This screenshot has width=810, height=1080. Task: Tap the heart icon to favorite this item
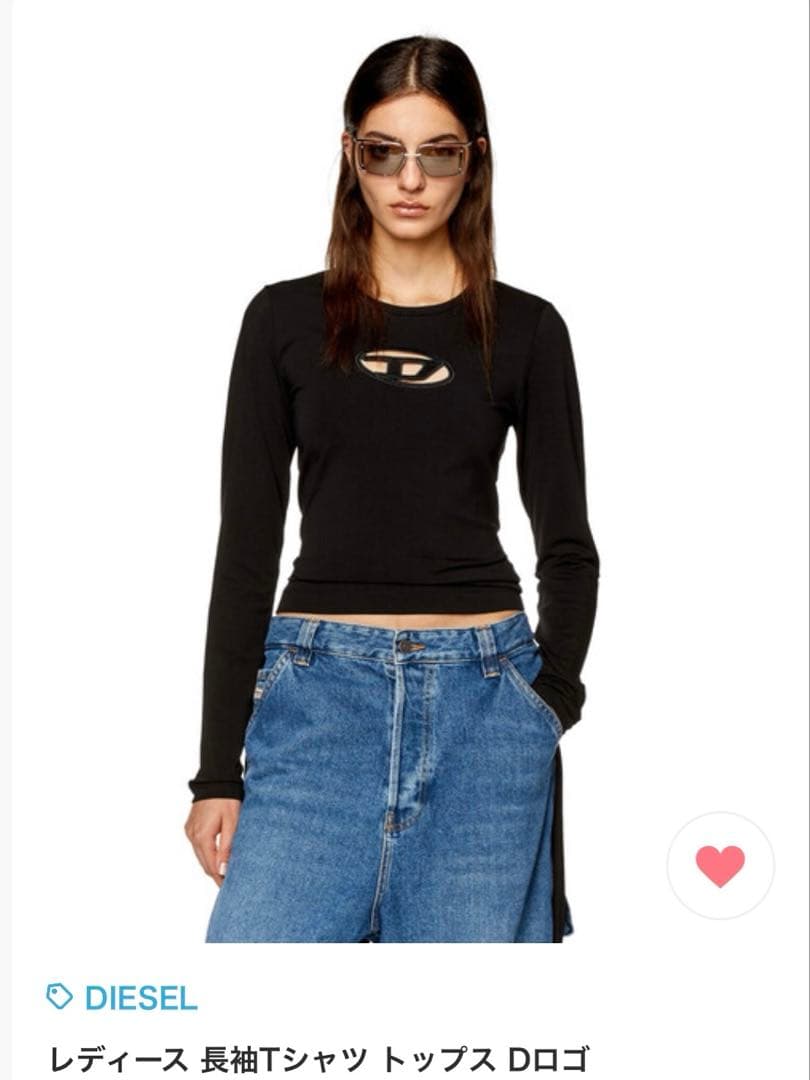[720, 866]
